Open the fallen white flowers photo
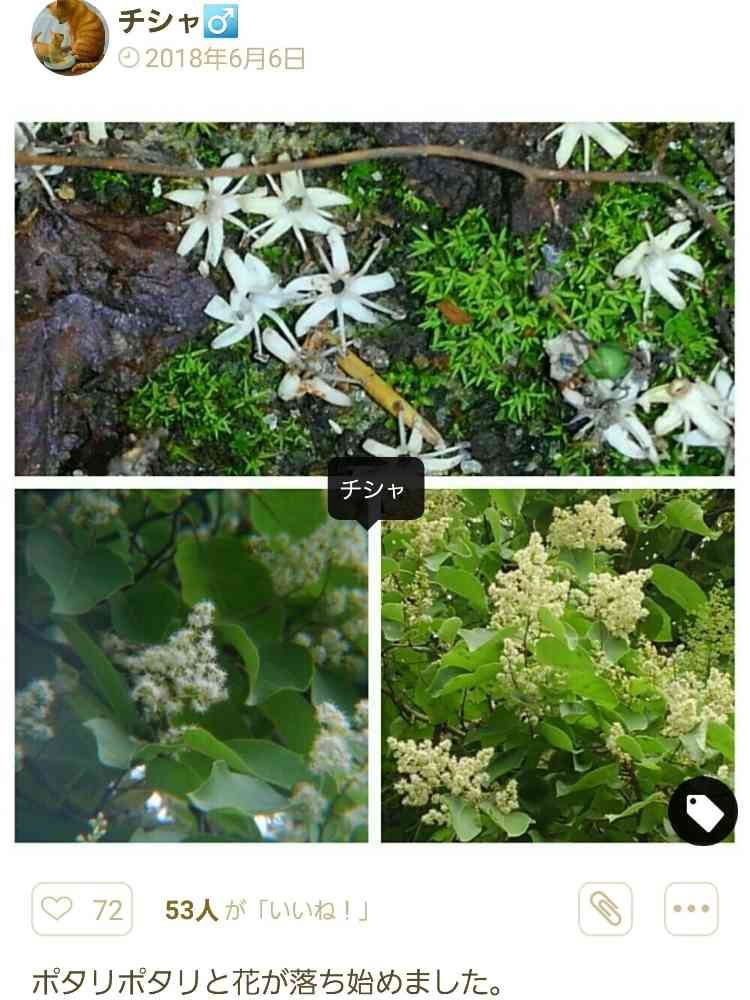Viewport: 750px width, 1000px height. pos(374,298)
